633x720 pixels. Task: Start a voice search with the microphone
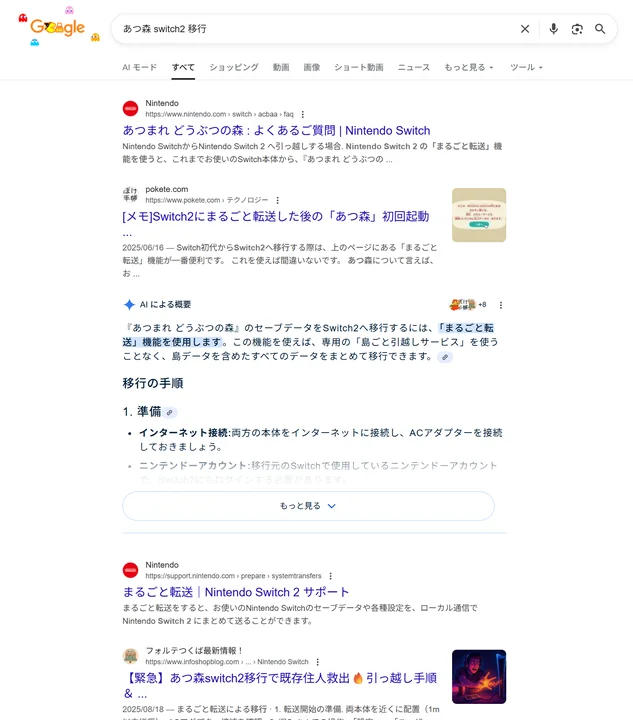[553, 29]
